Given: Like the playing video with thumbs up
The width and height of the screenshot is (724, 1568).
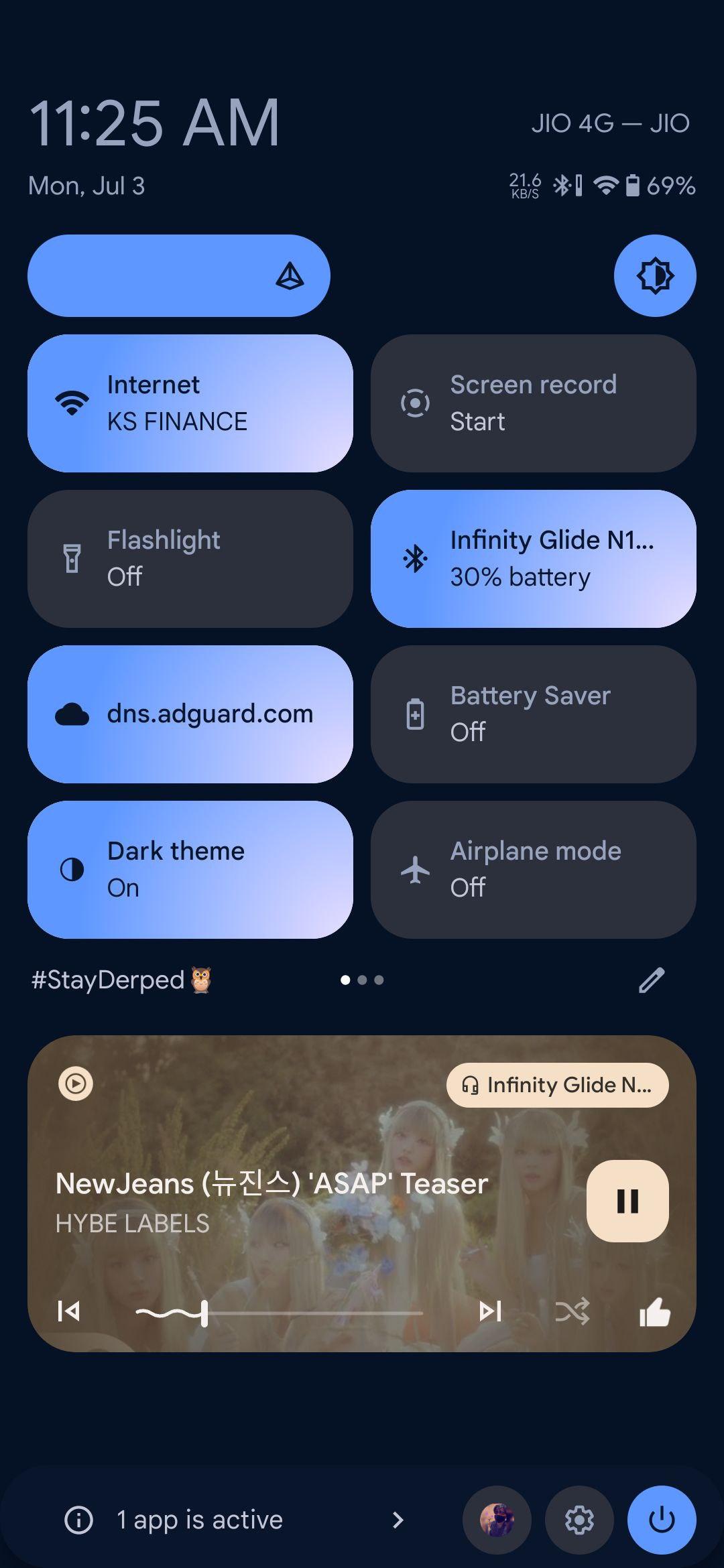Looking at the screenshot, I should (654, 1311).
